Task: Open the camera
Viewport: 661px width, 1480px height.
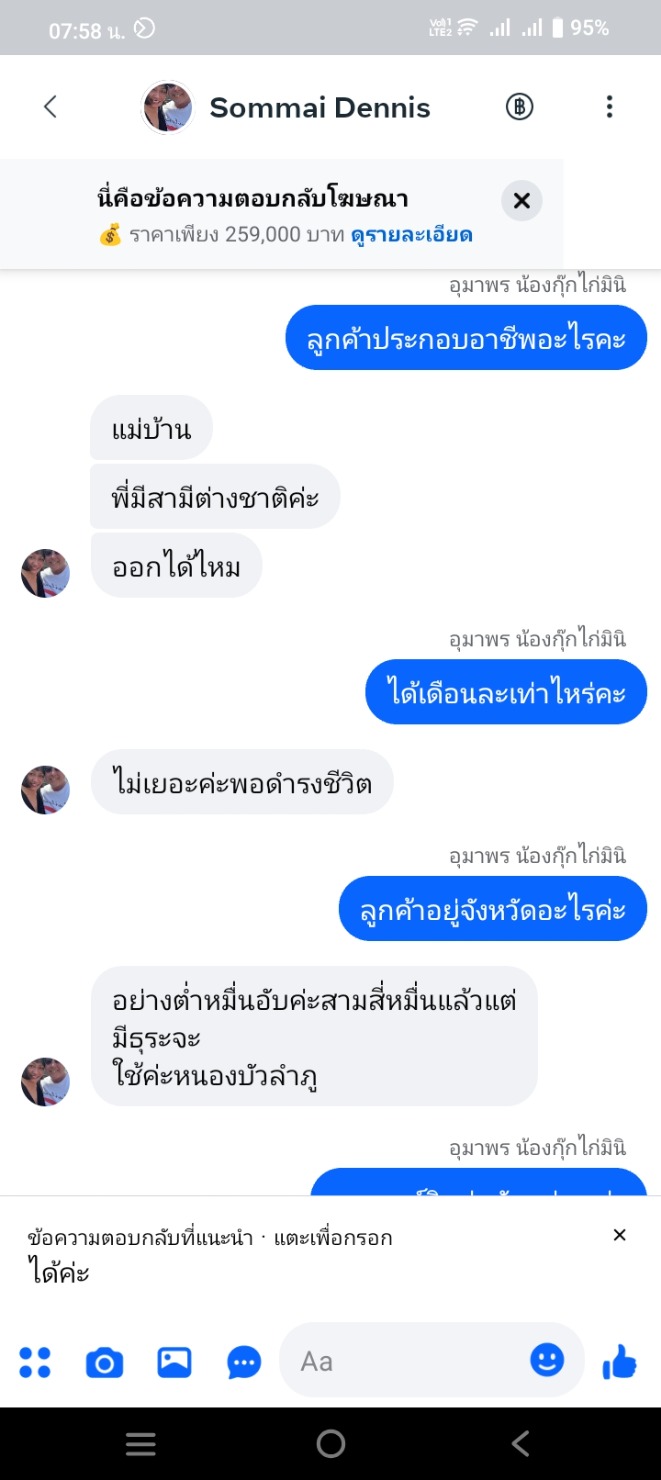Action: tap(104, 1362)
